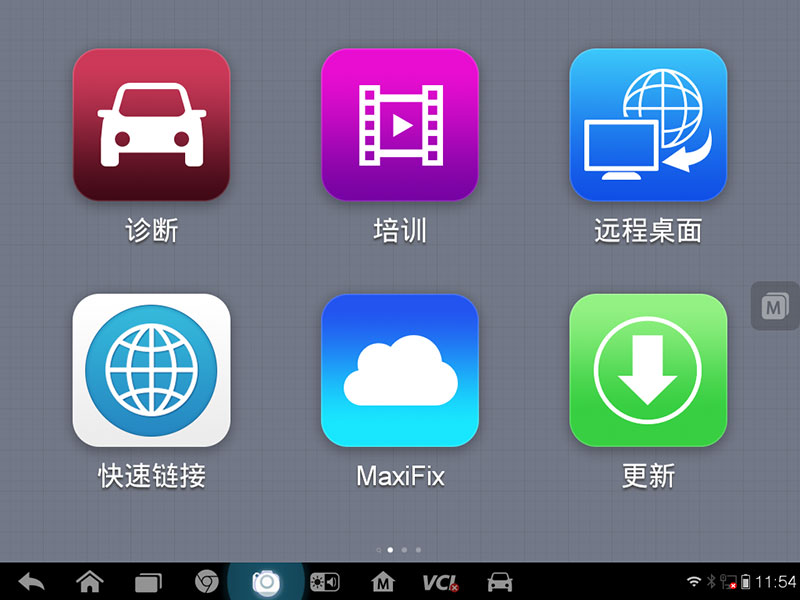Image resolution: width=800 pixels, height=600 pixels.
Task: Open the VCI connection status
Action: click(x=440, y=581)
